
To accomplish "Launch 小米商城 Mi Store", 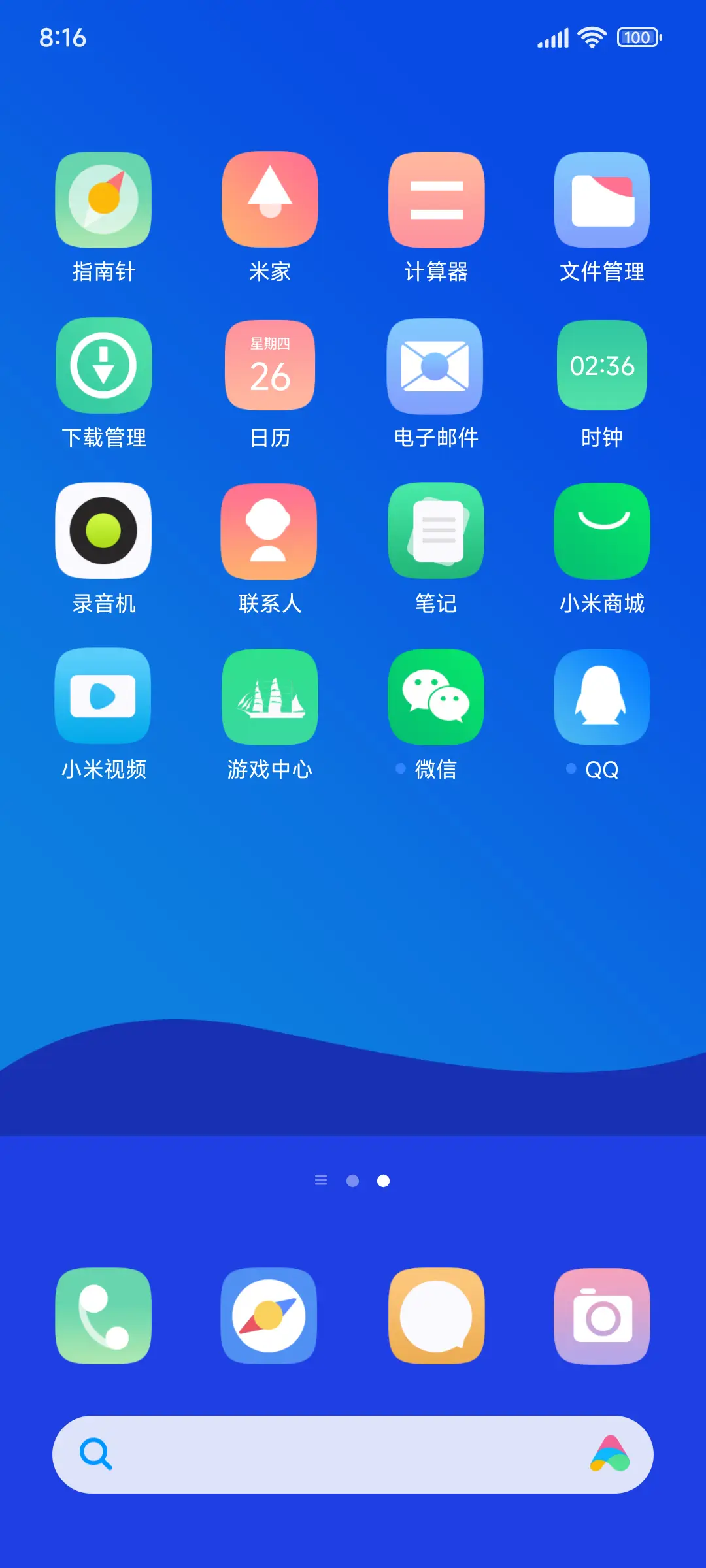I will [601, 532].
